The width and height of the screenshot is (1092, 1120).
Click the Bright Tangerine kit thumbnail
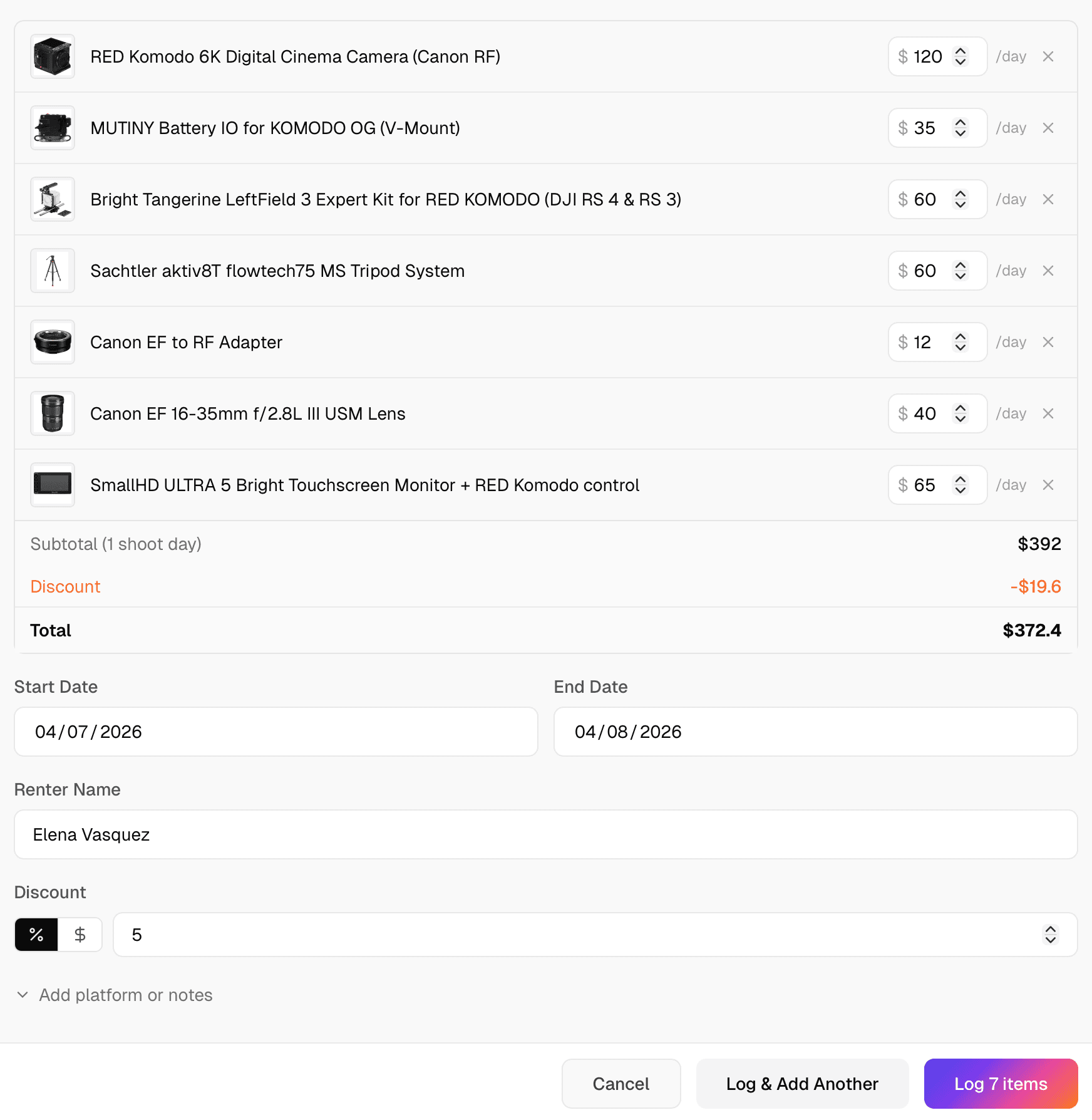pyautogui.click(x=52, y=199)
